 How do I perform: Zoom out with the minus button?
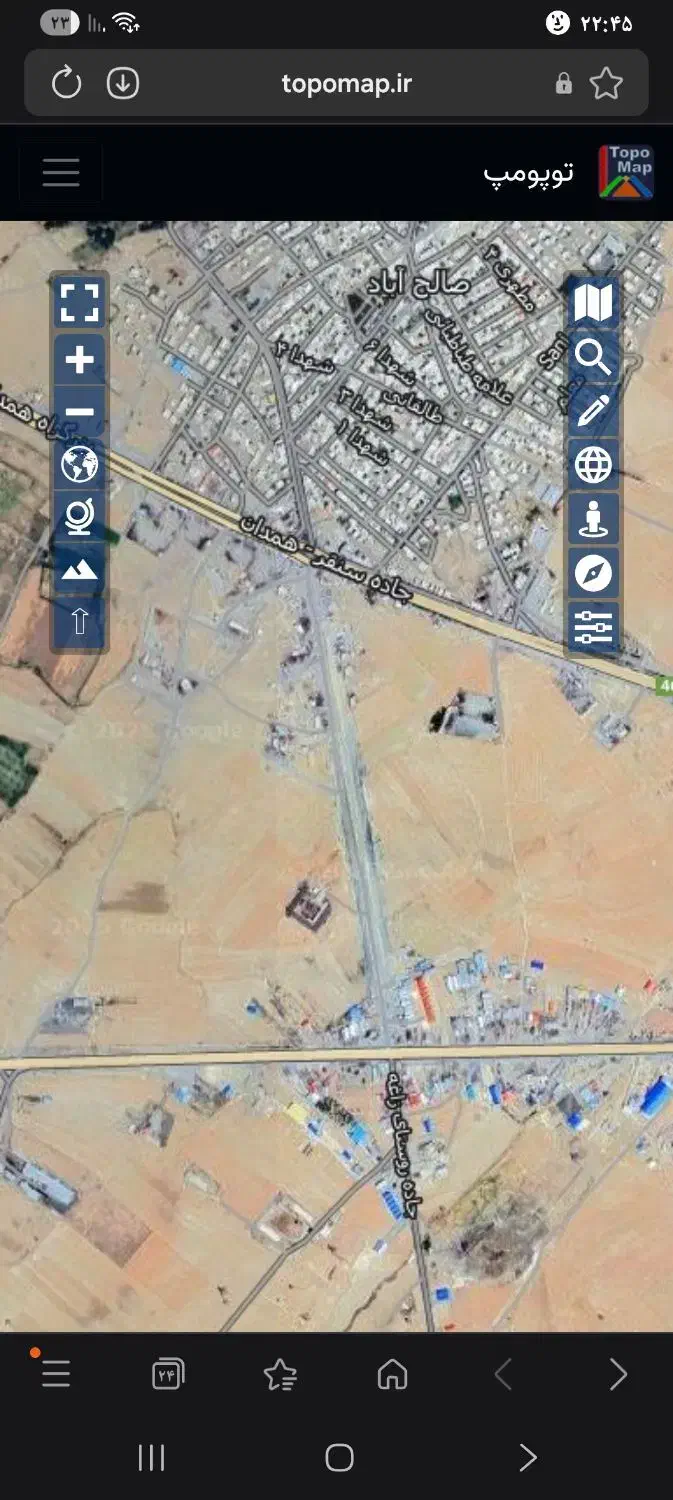click(80, 412)
